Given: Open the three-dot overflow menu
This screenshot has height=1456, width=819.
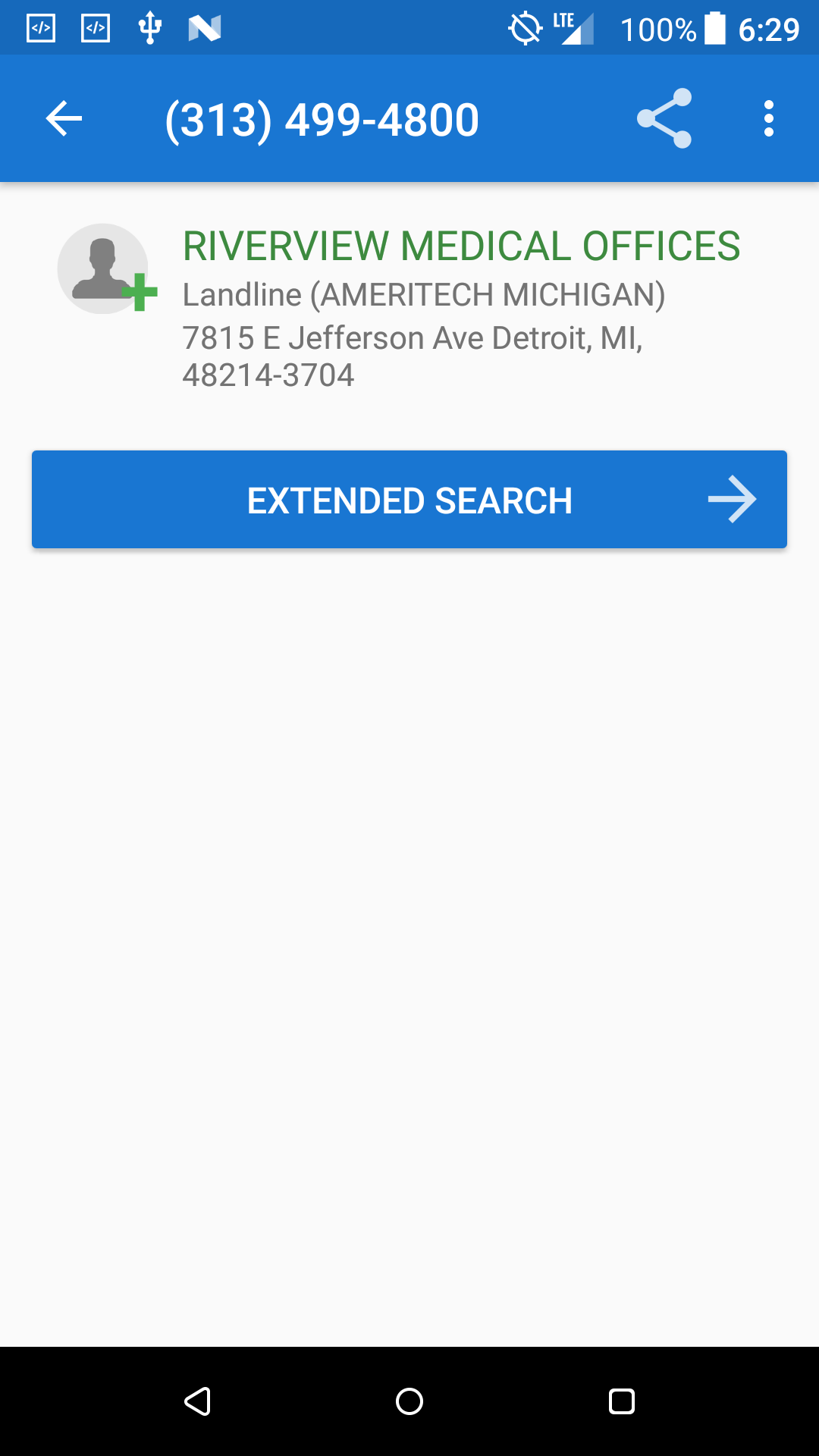Looking at the screenshot, I should [x=769, y=119].
